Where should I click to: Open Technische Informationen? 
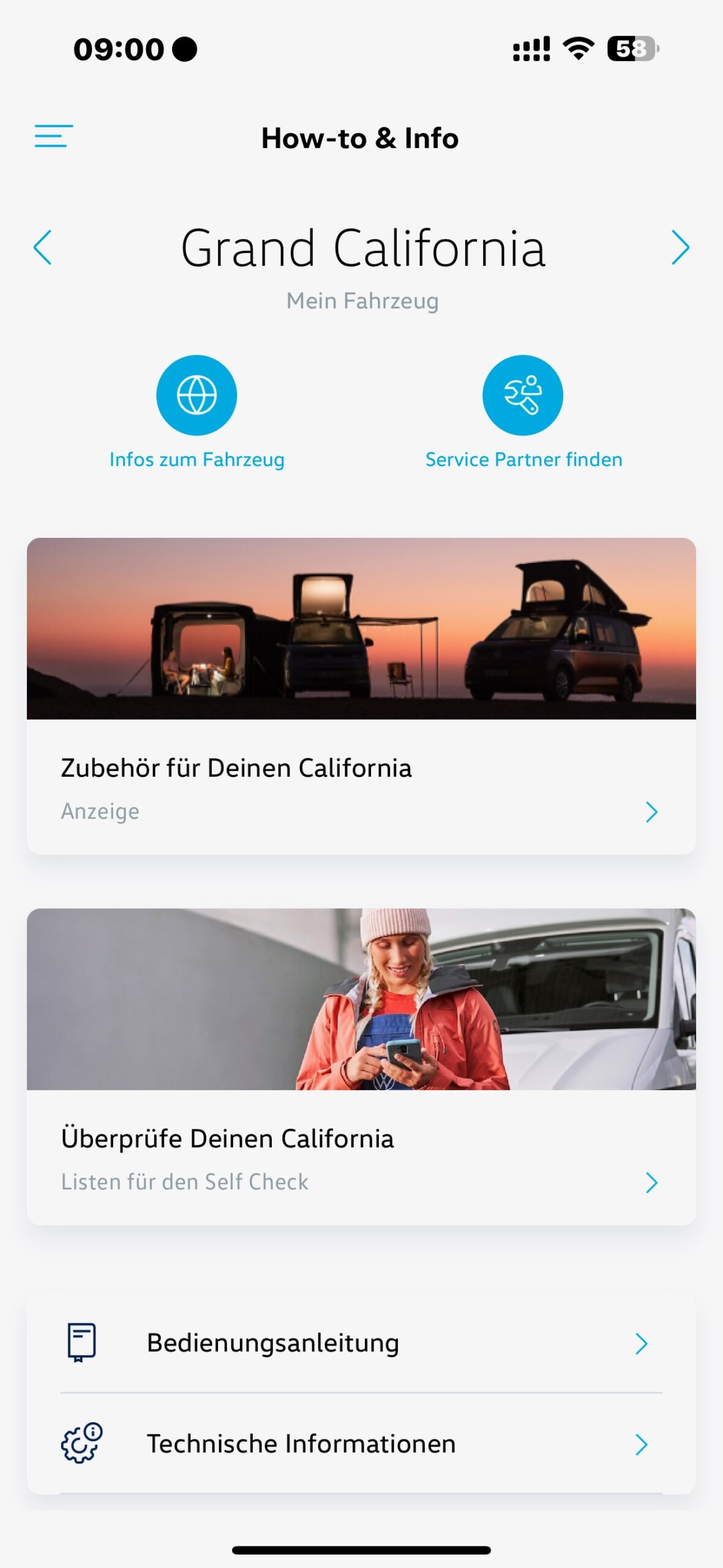(x=361, y=1444)
